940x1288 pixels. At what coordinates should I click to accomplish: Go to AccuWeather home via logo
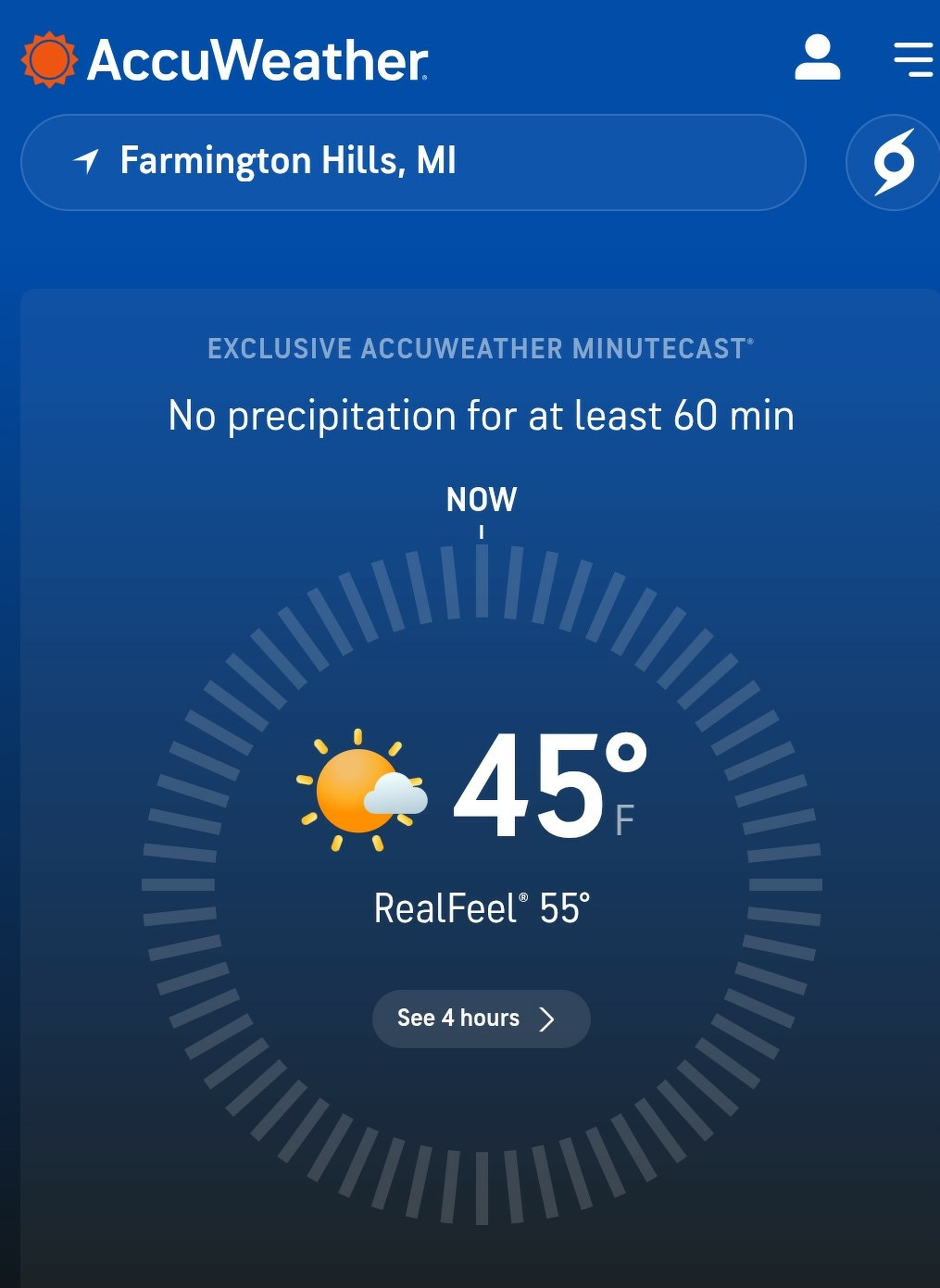(225, 59)
